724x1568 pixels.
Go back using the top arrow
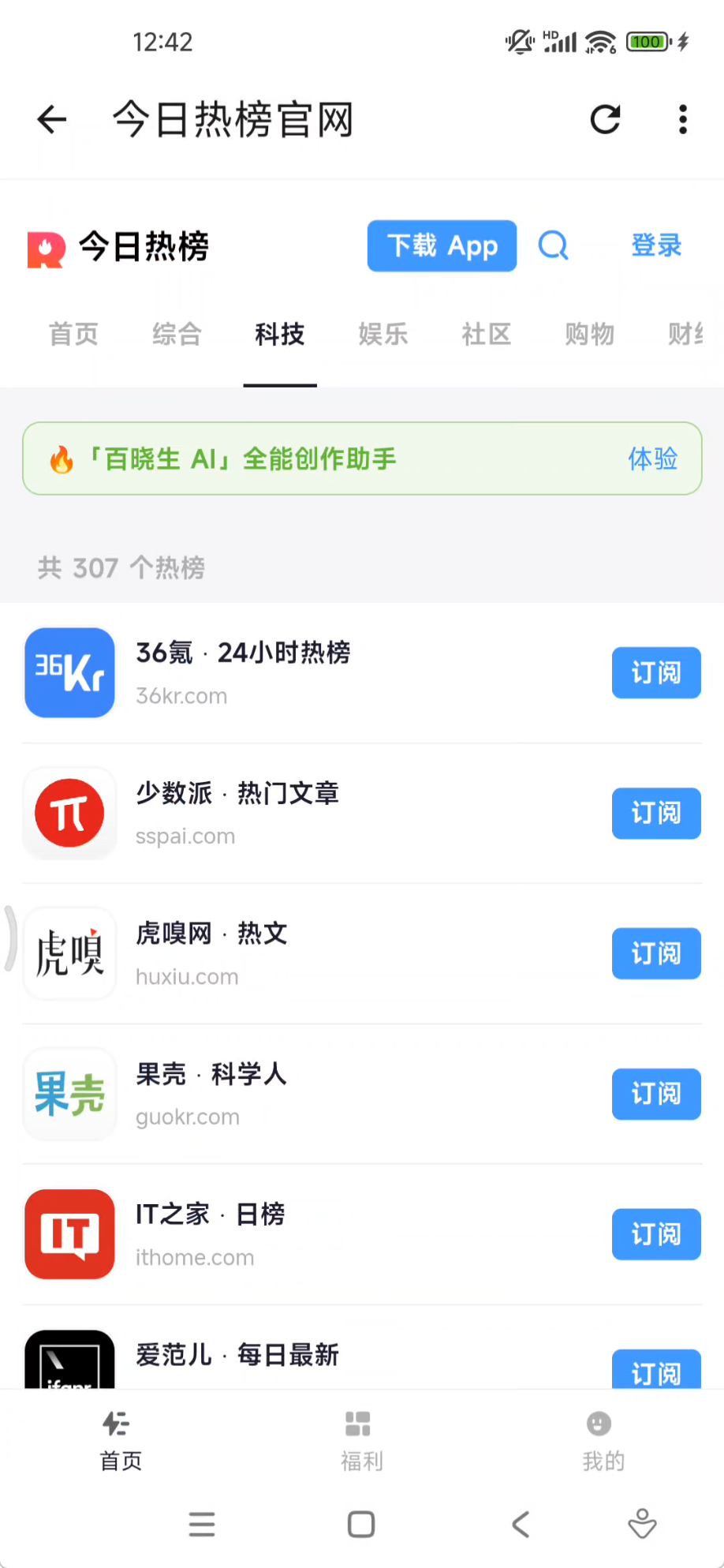click(x=52, y=120)
